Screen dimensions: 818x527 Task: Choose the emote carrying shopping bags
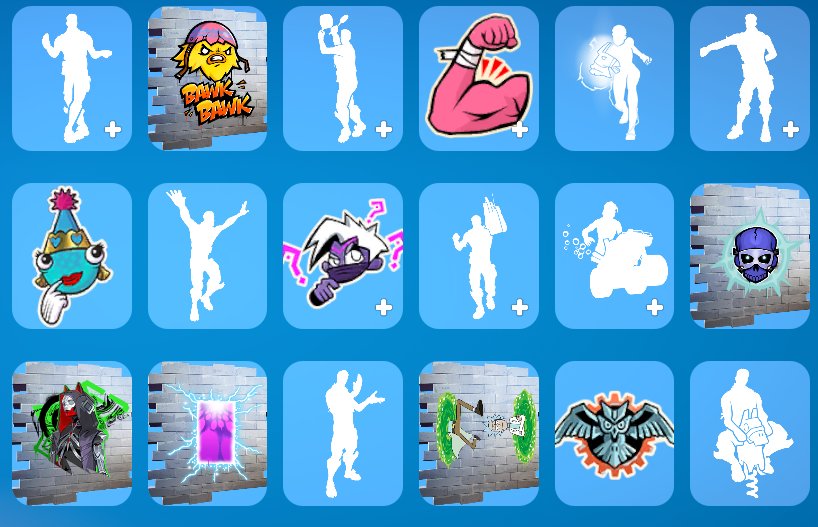479,256
